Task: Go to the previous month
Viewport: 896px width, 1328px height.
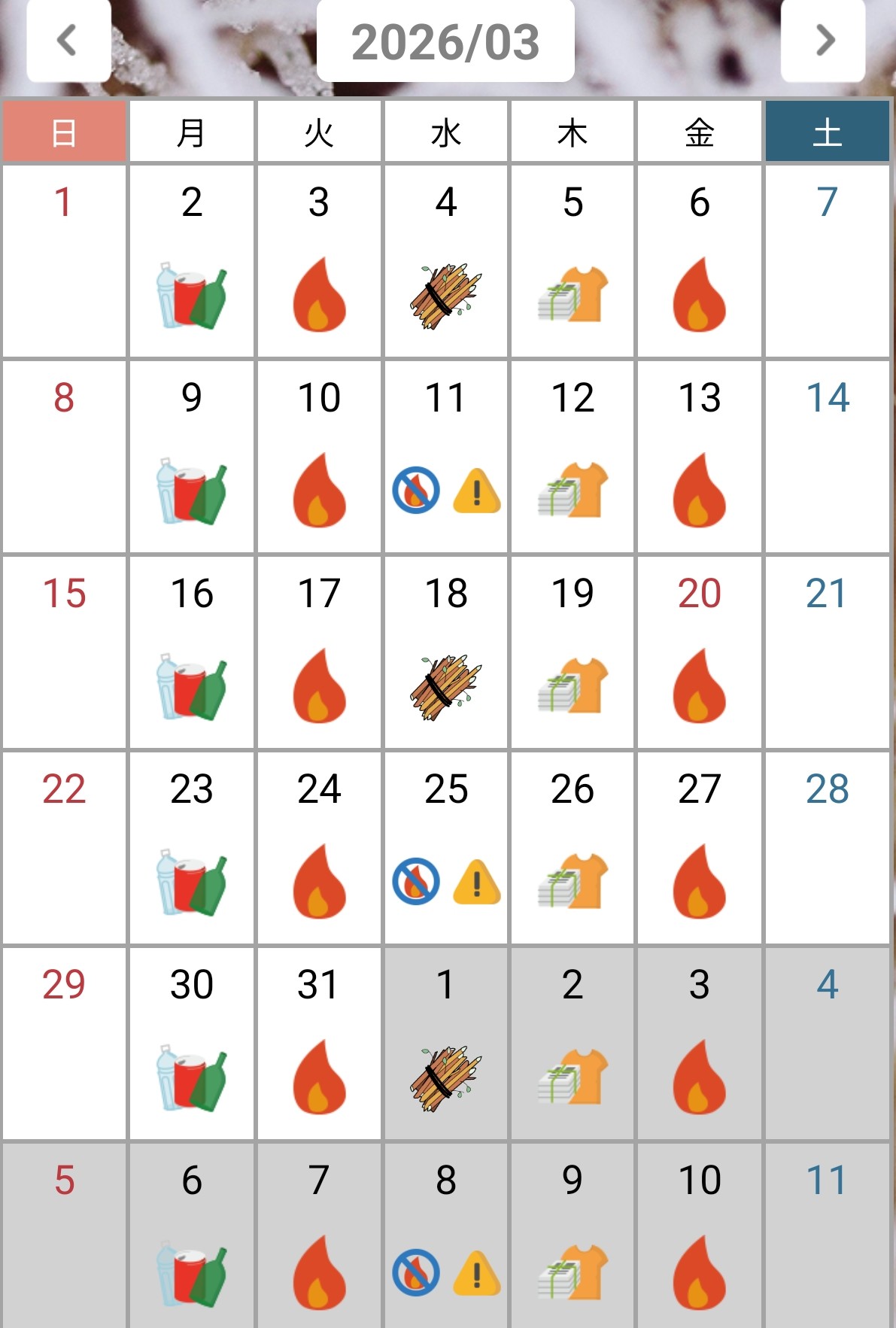Action: click(68, 41)
